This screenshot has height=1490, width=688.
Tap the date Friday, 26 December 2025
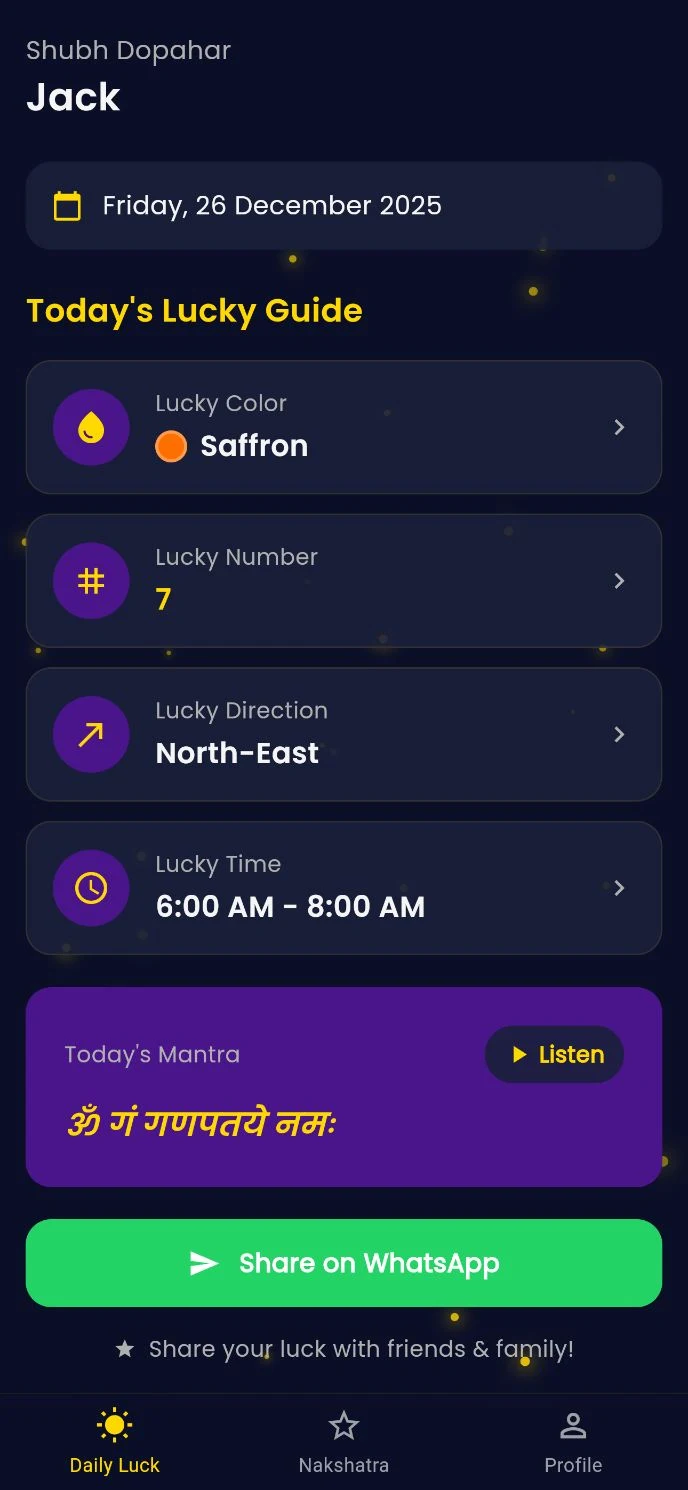point(343,206)
